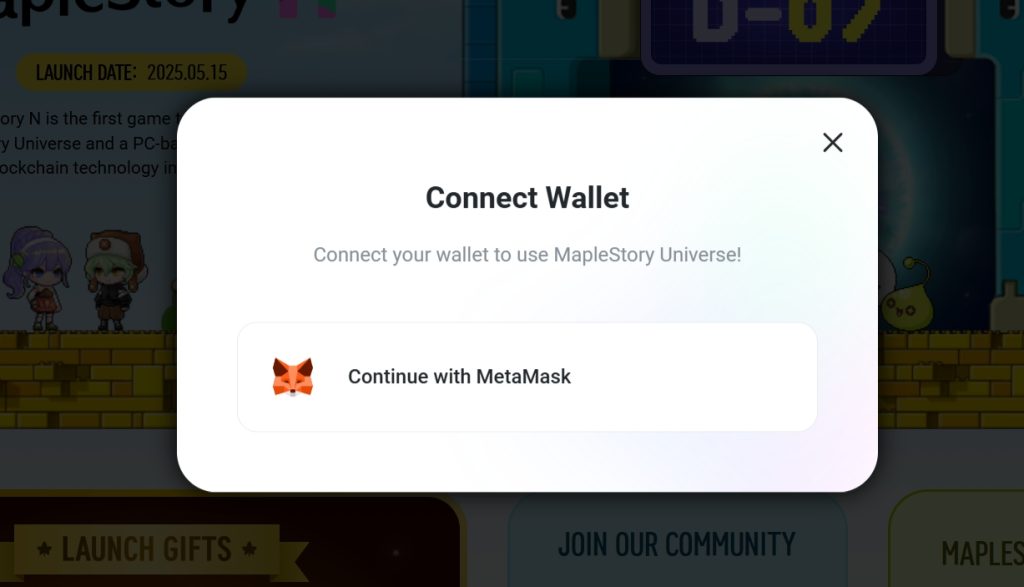Close the Connect Wallet dialog
The width and height of the screenshot is (1024, 587).
[x=832, y=142]
